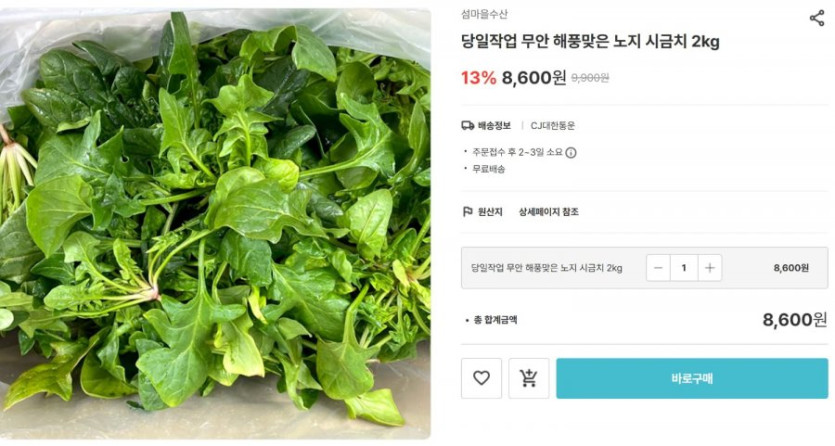Image resolution: width=835 pixels, height=446 pixels.
Task: Share this spinach product
Action: pos(816,17)
